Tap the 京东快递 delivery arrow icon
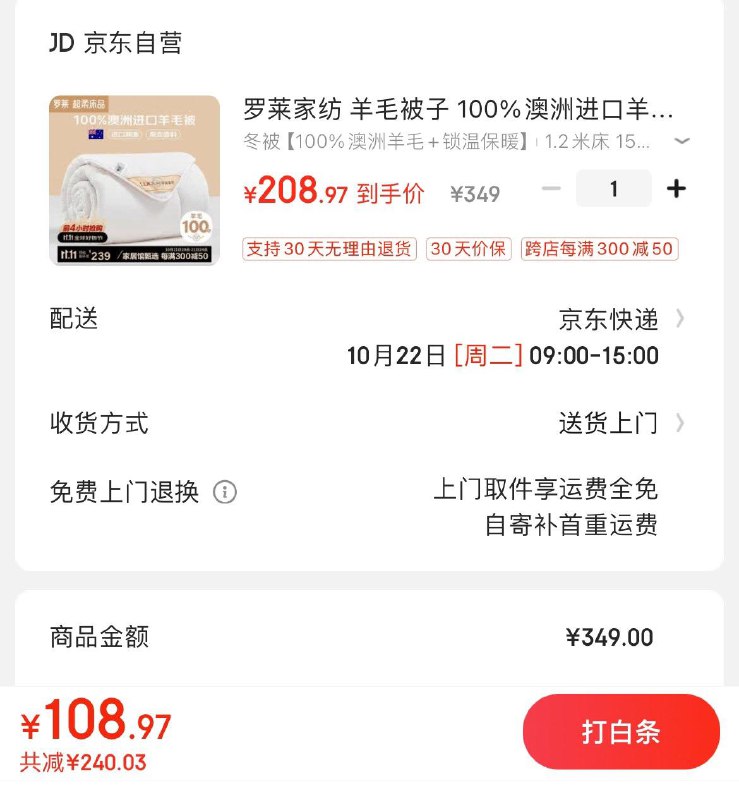The width and height of the screenshot is (739, 800). click(683, 318)
